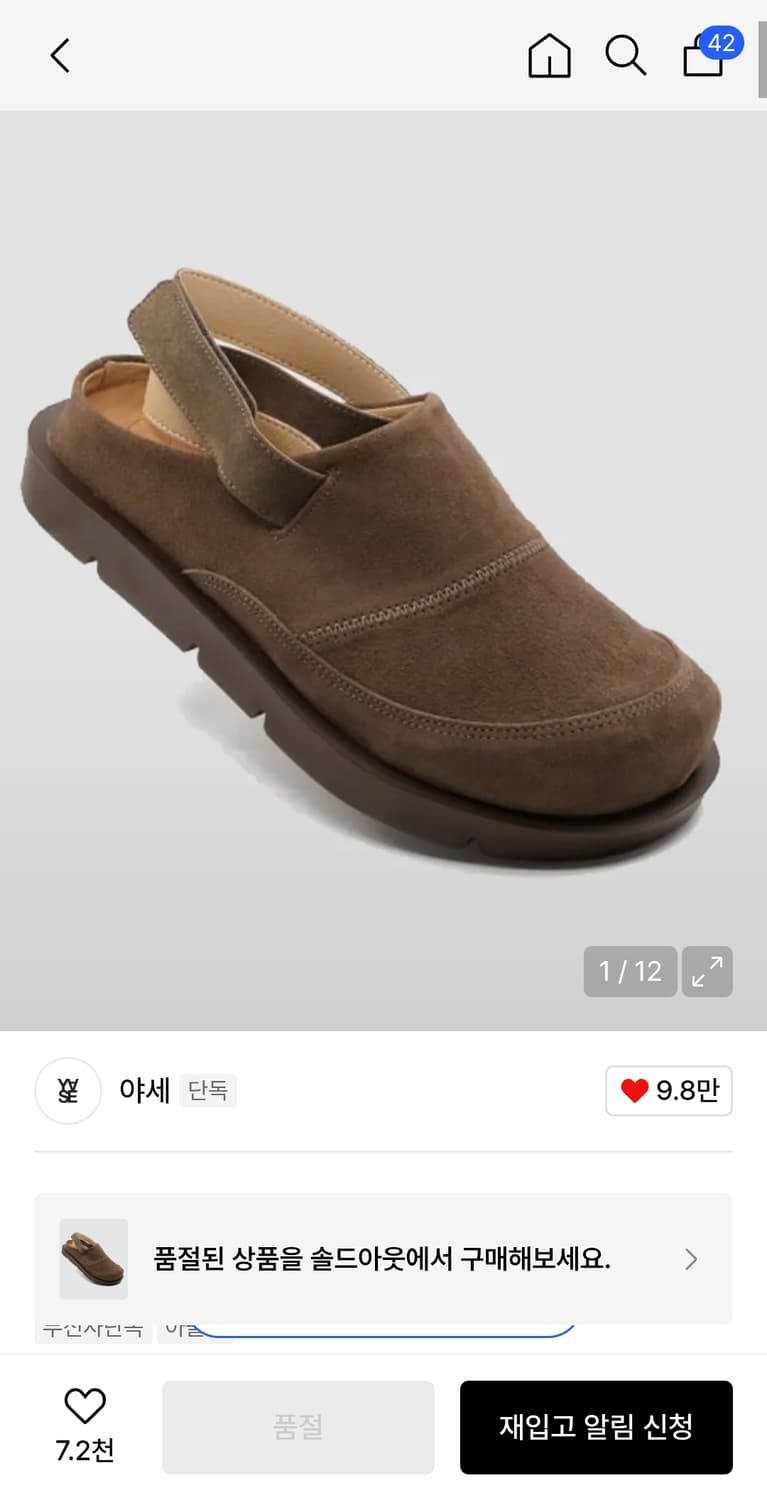The height and width of the screenshot is (1500, 767).
Task: Tap the red heart like icon showing 9.8만
Action: click(668, 1091)
